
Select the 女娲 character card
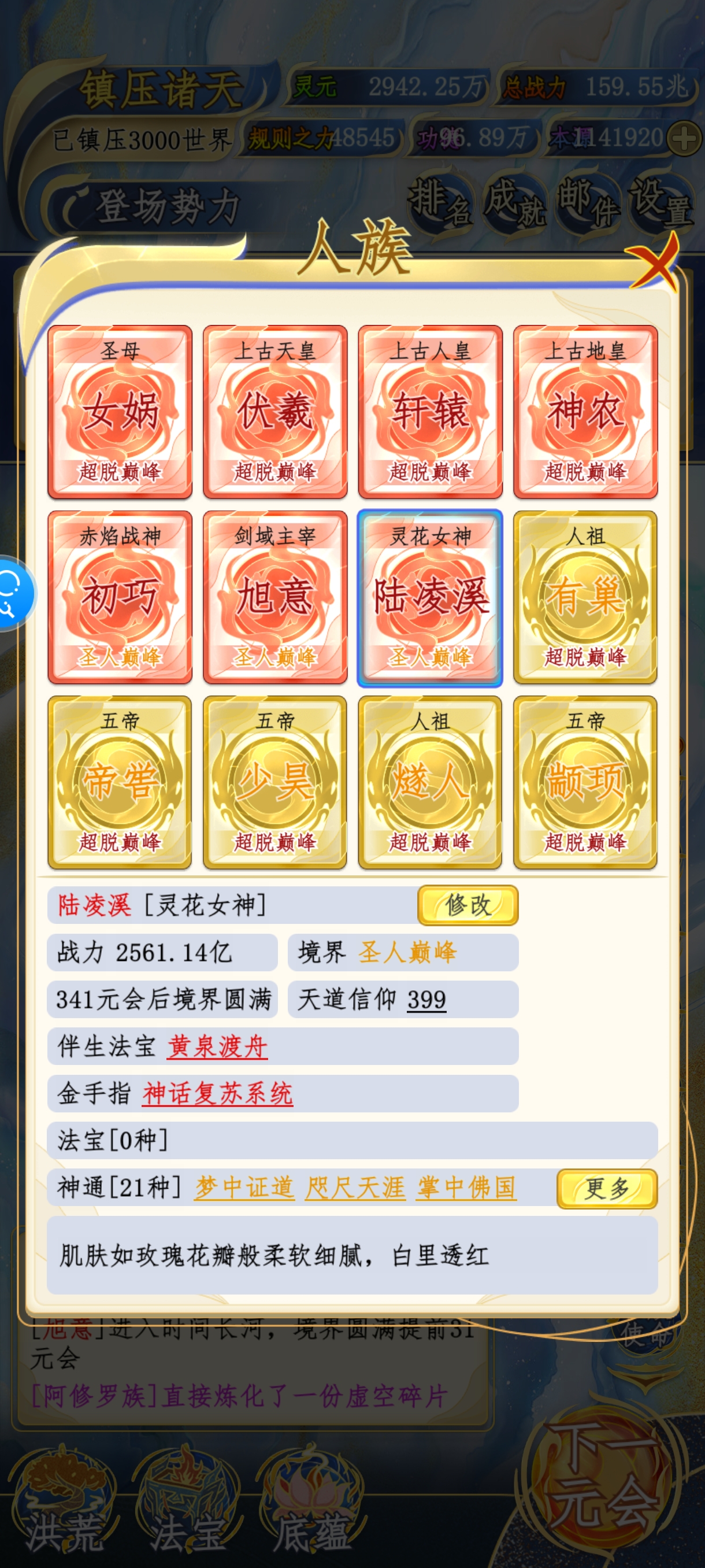[x=120, y=412]
